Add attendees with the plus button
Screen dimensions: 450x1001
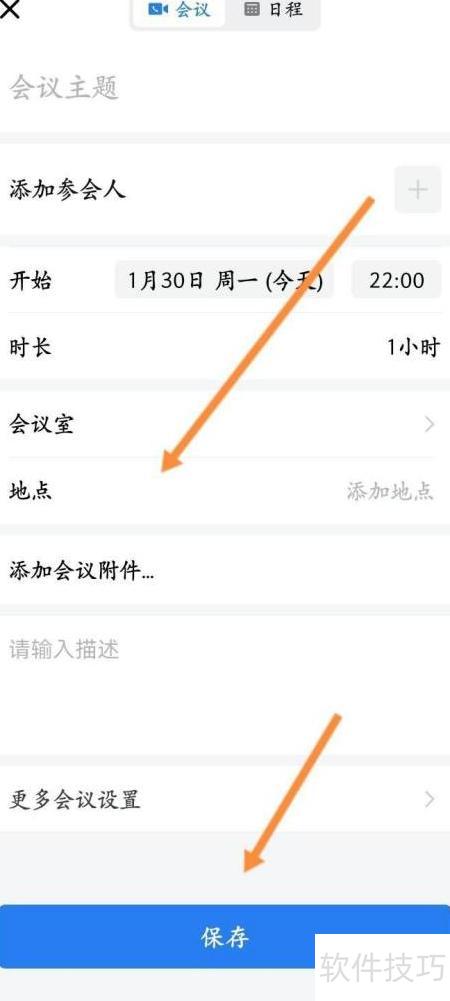click(x=417, y=190)
